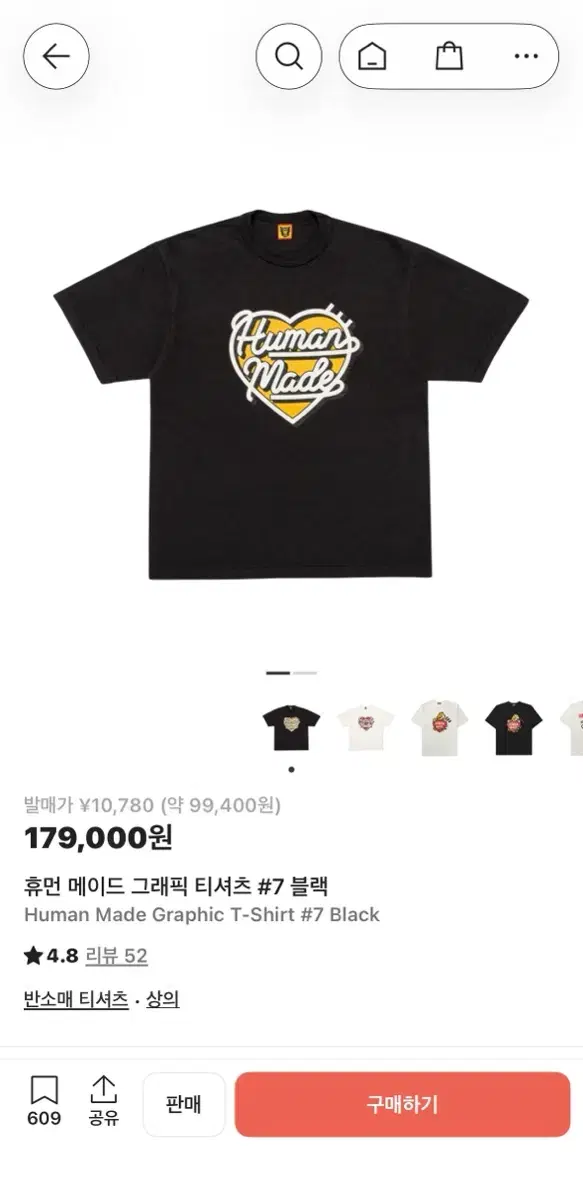
Task: Go back with the arrow button
Action: point(56,56)
